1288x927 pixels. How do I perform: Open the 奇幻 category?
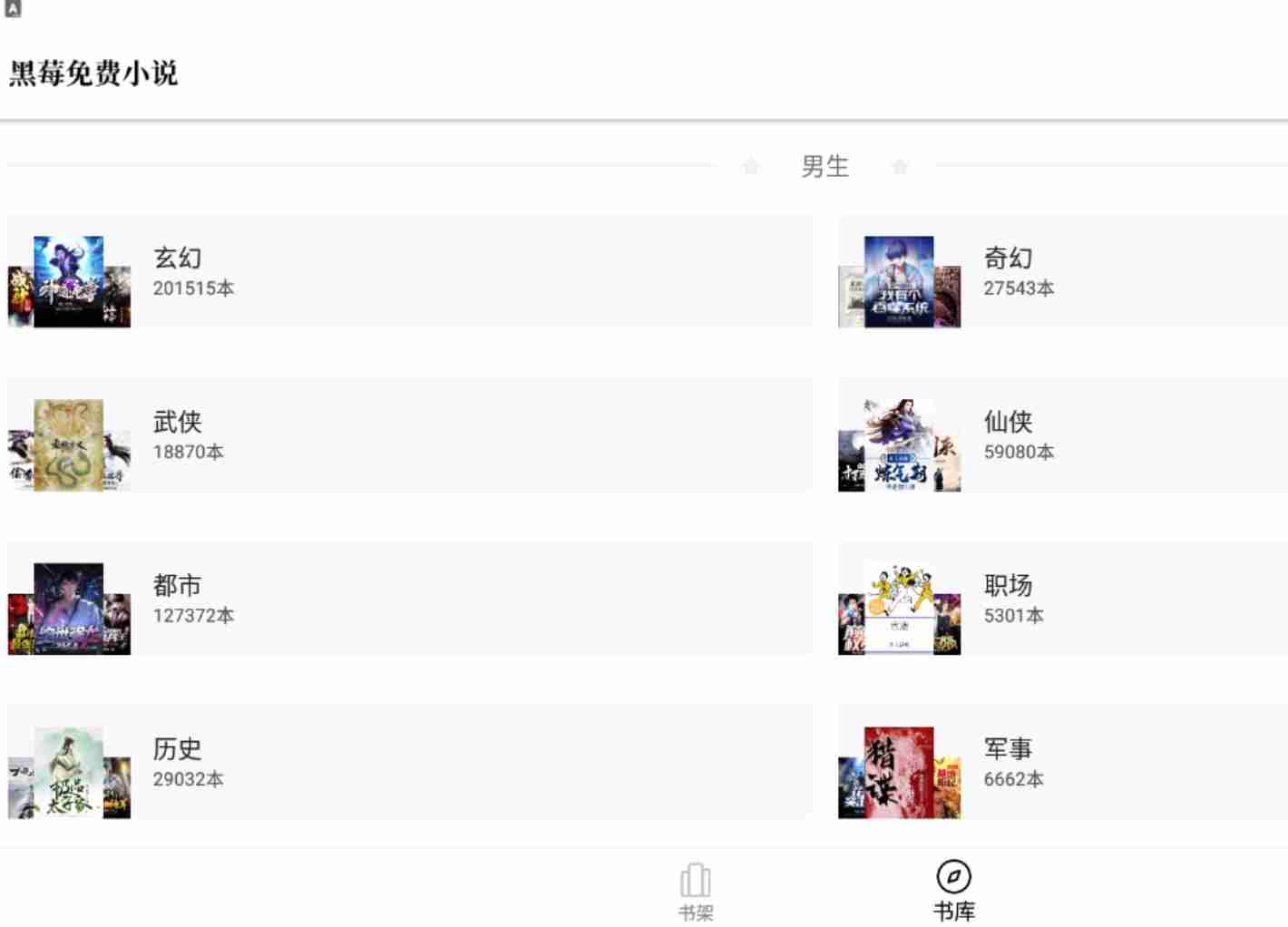pos(1061,272)
